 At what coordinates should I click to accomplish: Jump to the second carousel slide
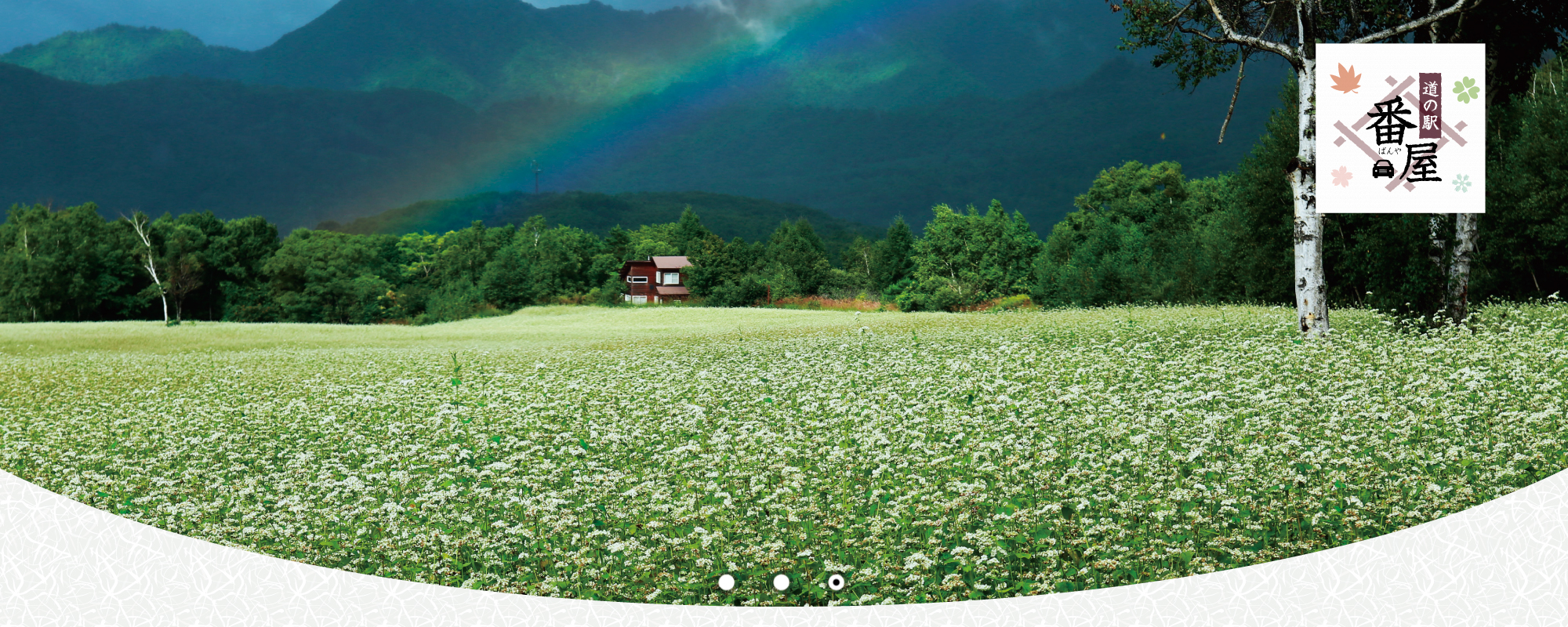[782, 582]
